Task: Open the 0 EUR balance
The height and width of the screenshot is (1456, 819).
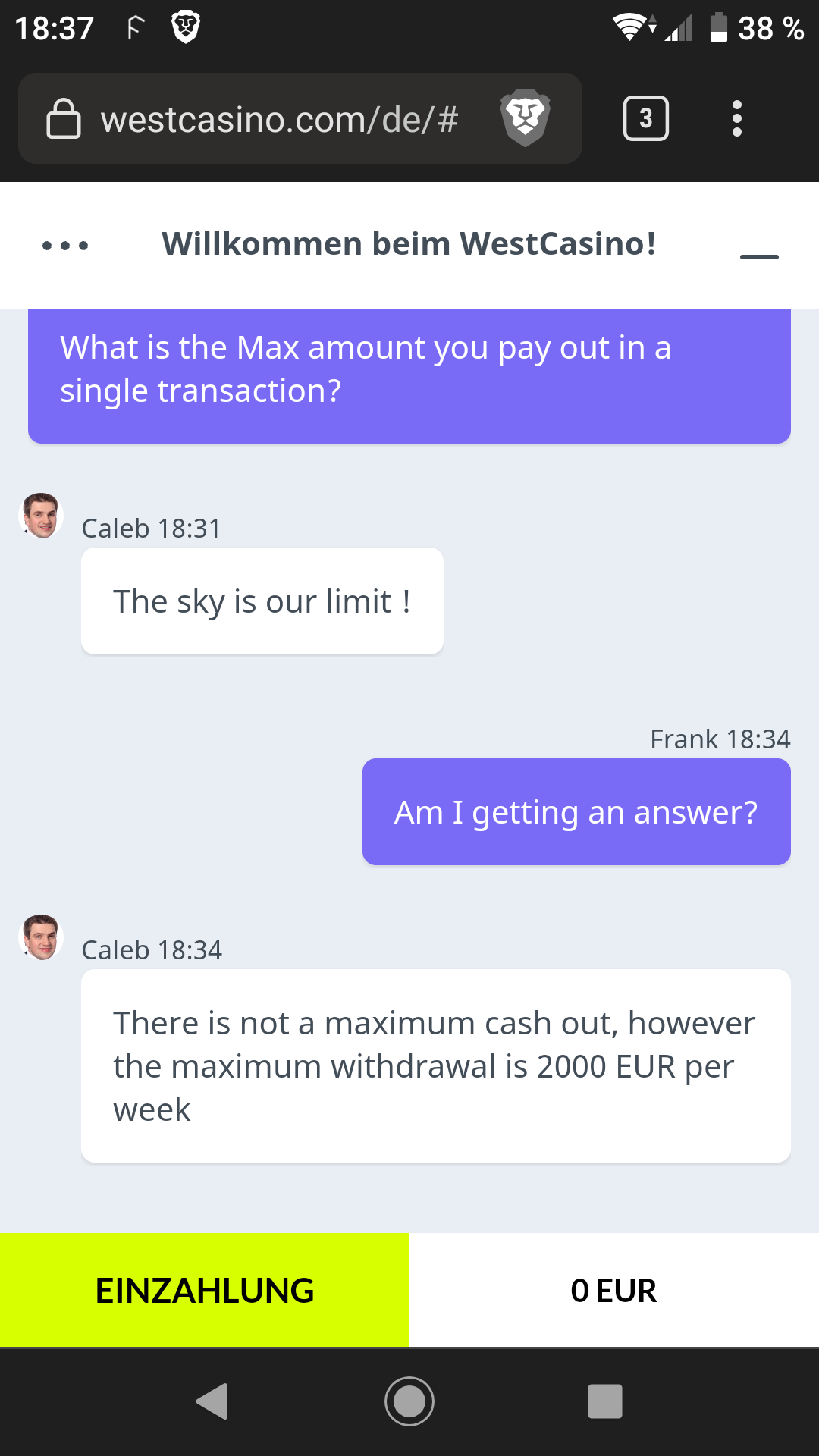Action: coord(614,1290)
